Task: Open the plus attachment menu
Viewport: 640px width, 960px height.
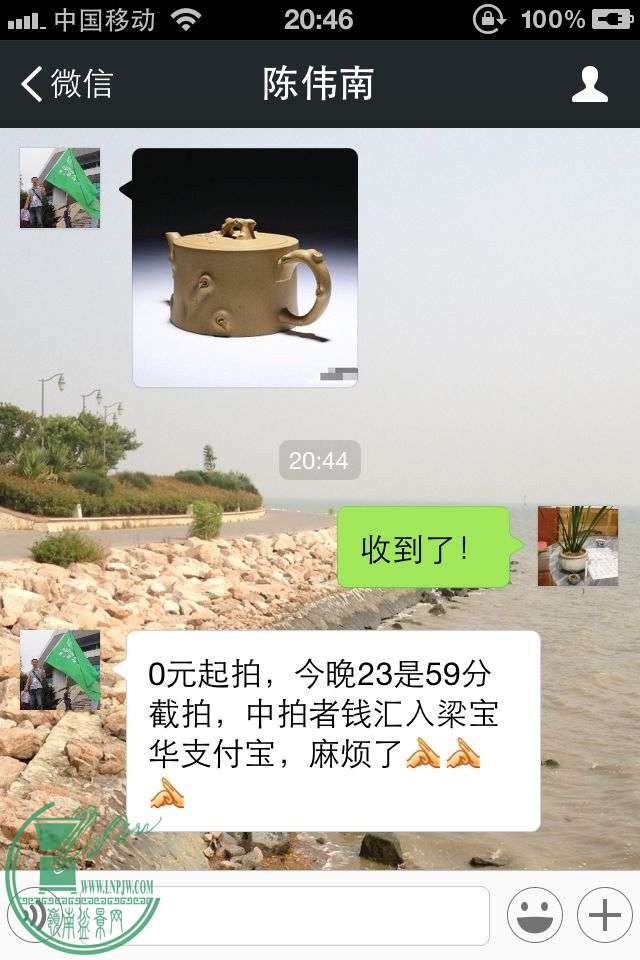Action: pyautogui.click(x=603, y=915)
